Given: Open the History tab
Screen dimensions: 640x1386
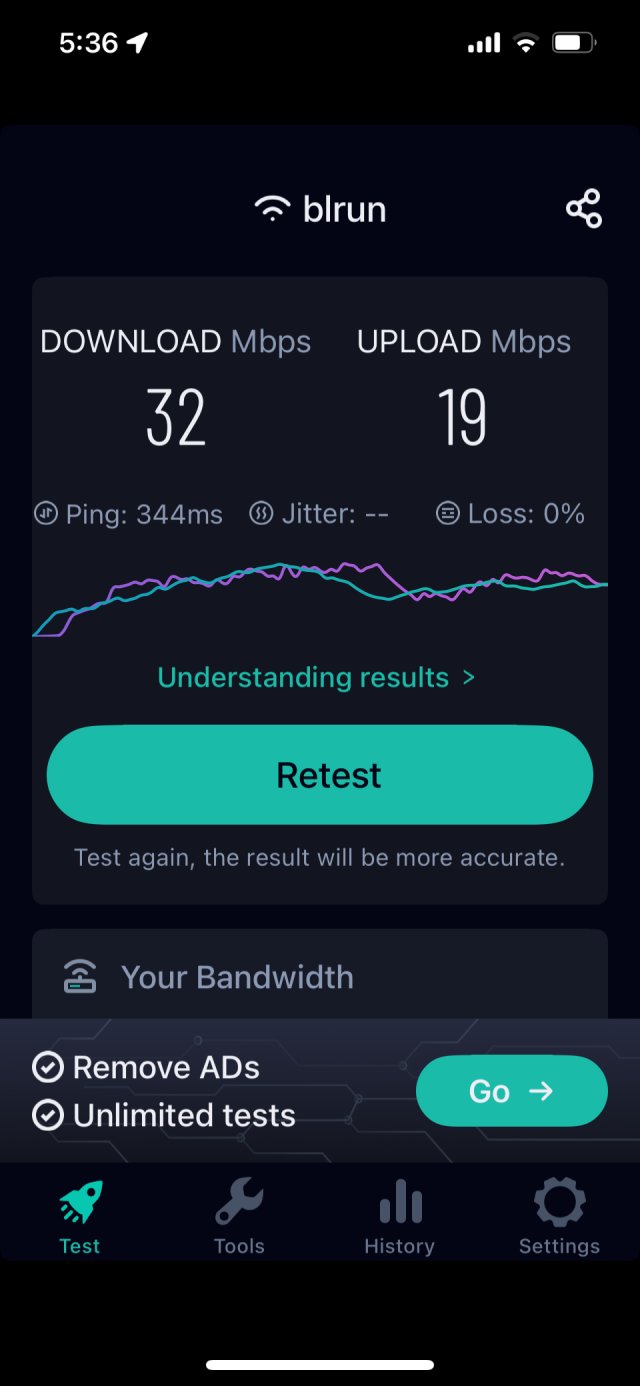Looking at the screenshot, I should tap(399, 1217).
